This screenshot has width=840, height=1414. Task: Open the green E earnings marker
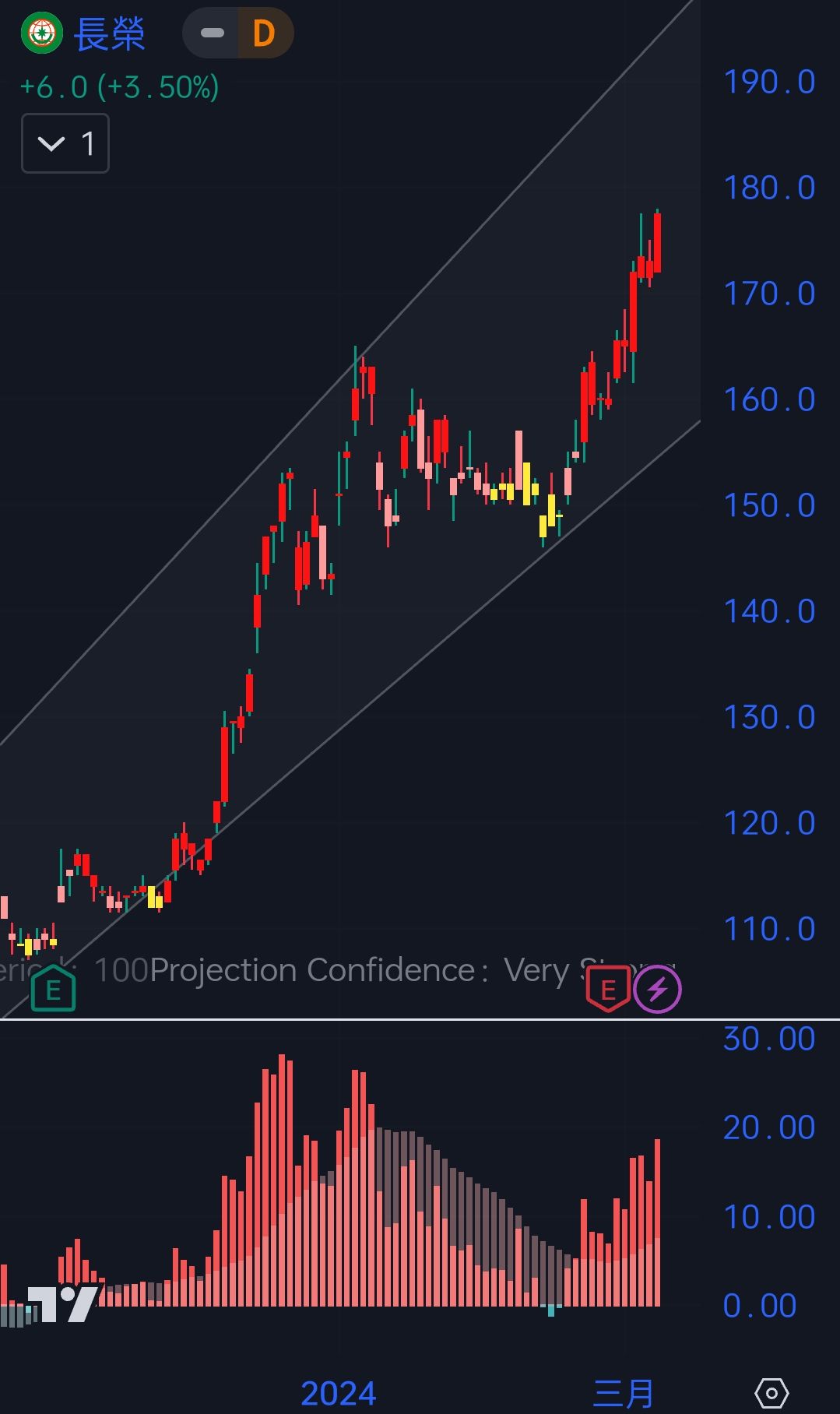click(53, 989)
